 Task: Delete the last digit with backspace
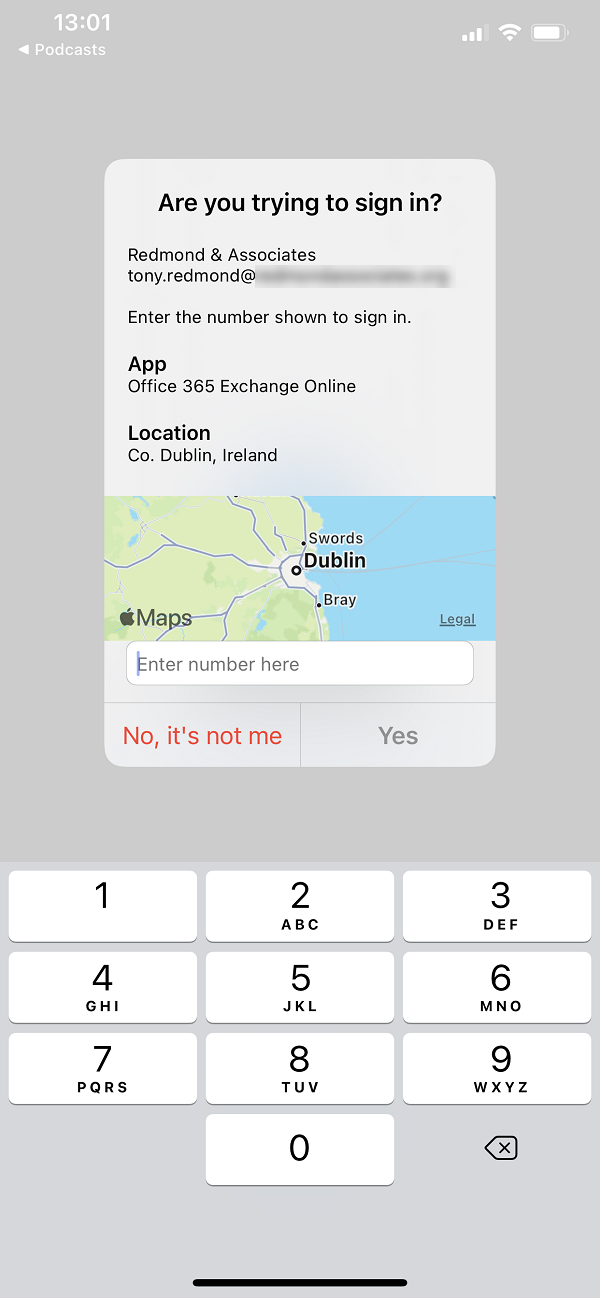click(501, 1148)
